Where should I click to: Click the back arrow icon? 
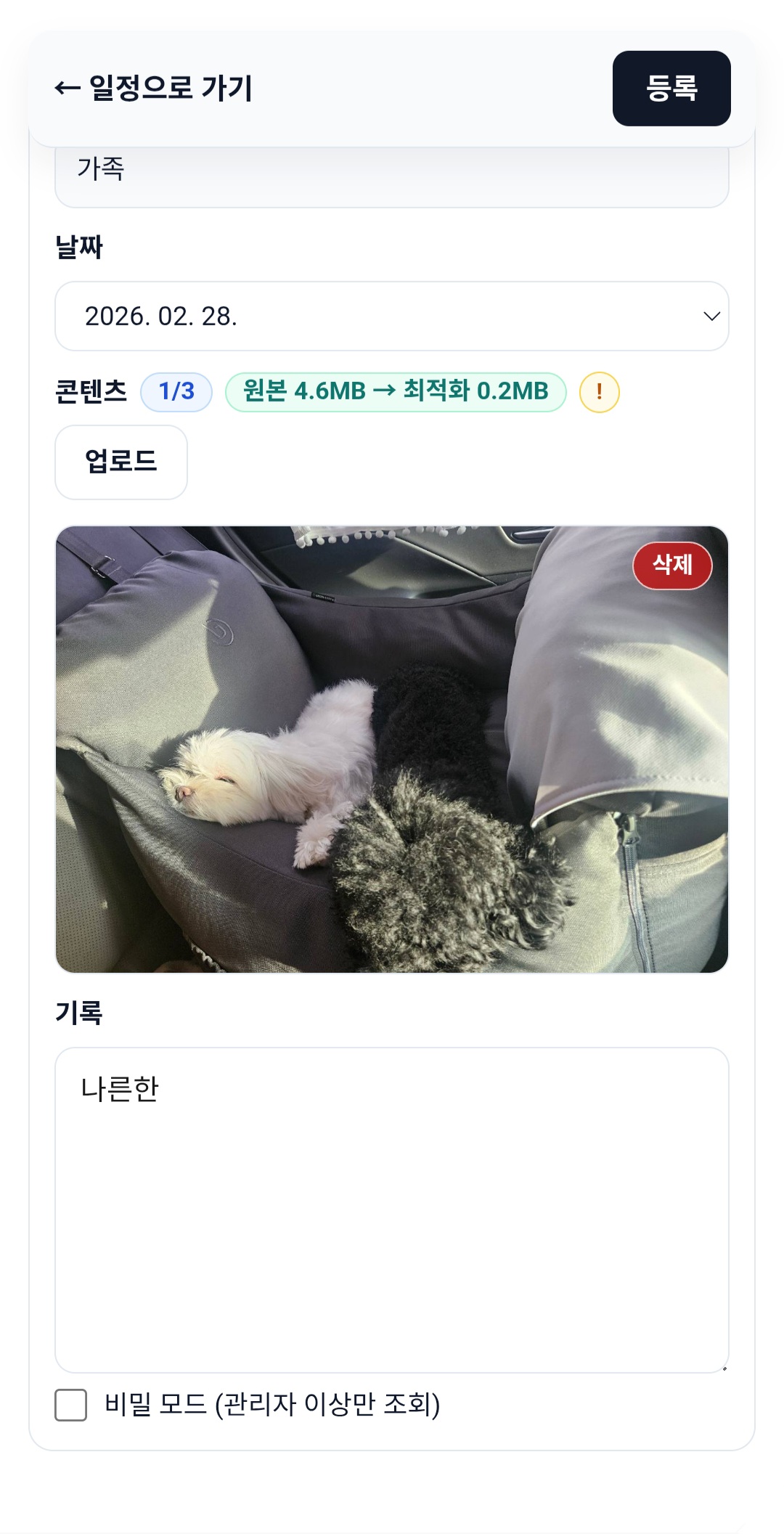66,86
